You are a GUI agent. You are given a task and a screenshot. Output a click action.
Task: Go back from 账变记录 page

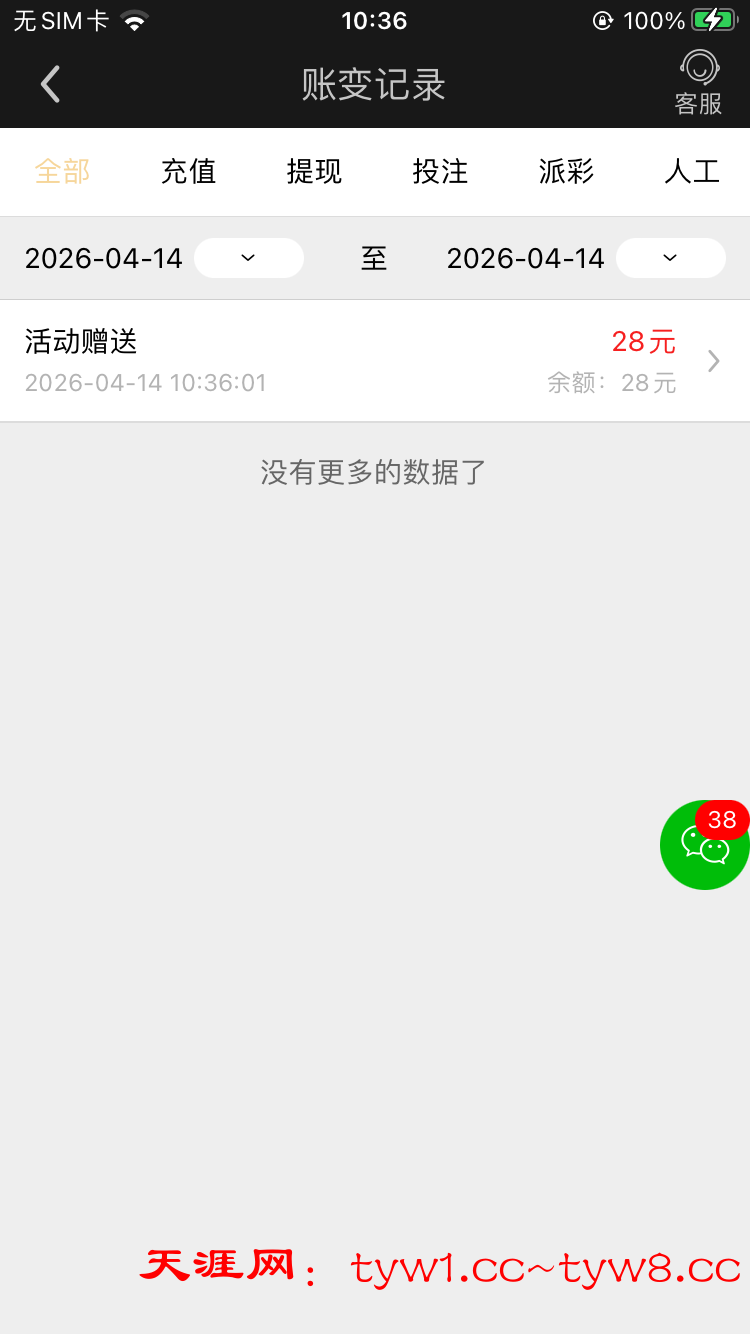tap(50, 85)
